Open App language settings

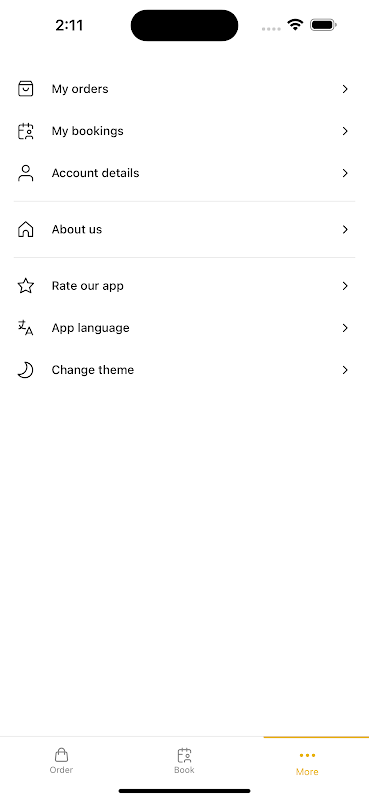click(184, 328)
